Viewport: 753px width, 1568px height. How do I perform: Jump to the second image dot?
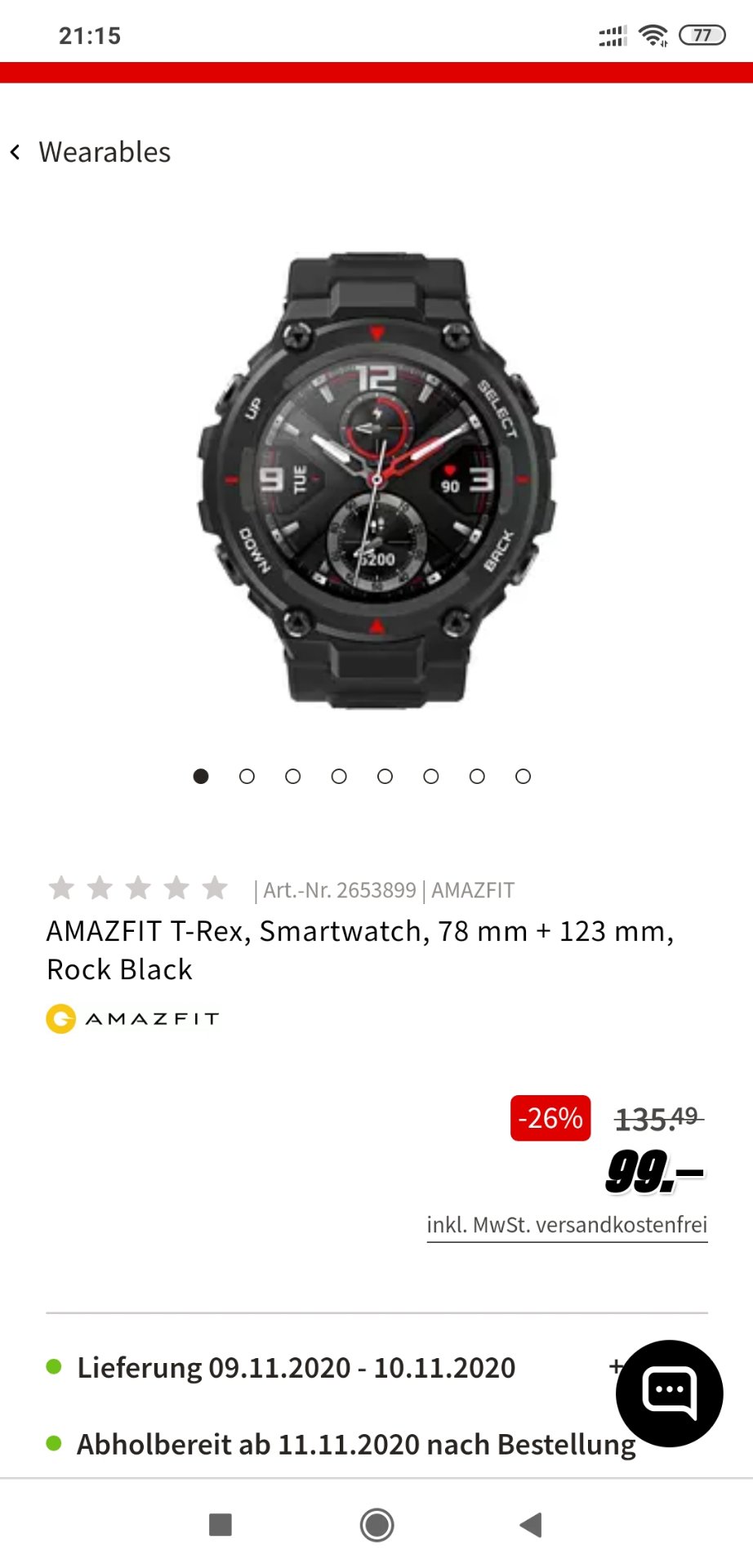(247, 777)
